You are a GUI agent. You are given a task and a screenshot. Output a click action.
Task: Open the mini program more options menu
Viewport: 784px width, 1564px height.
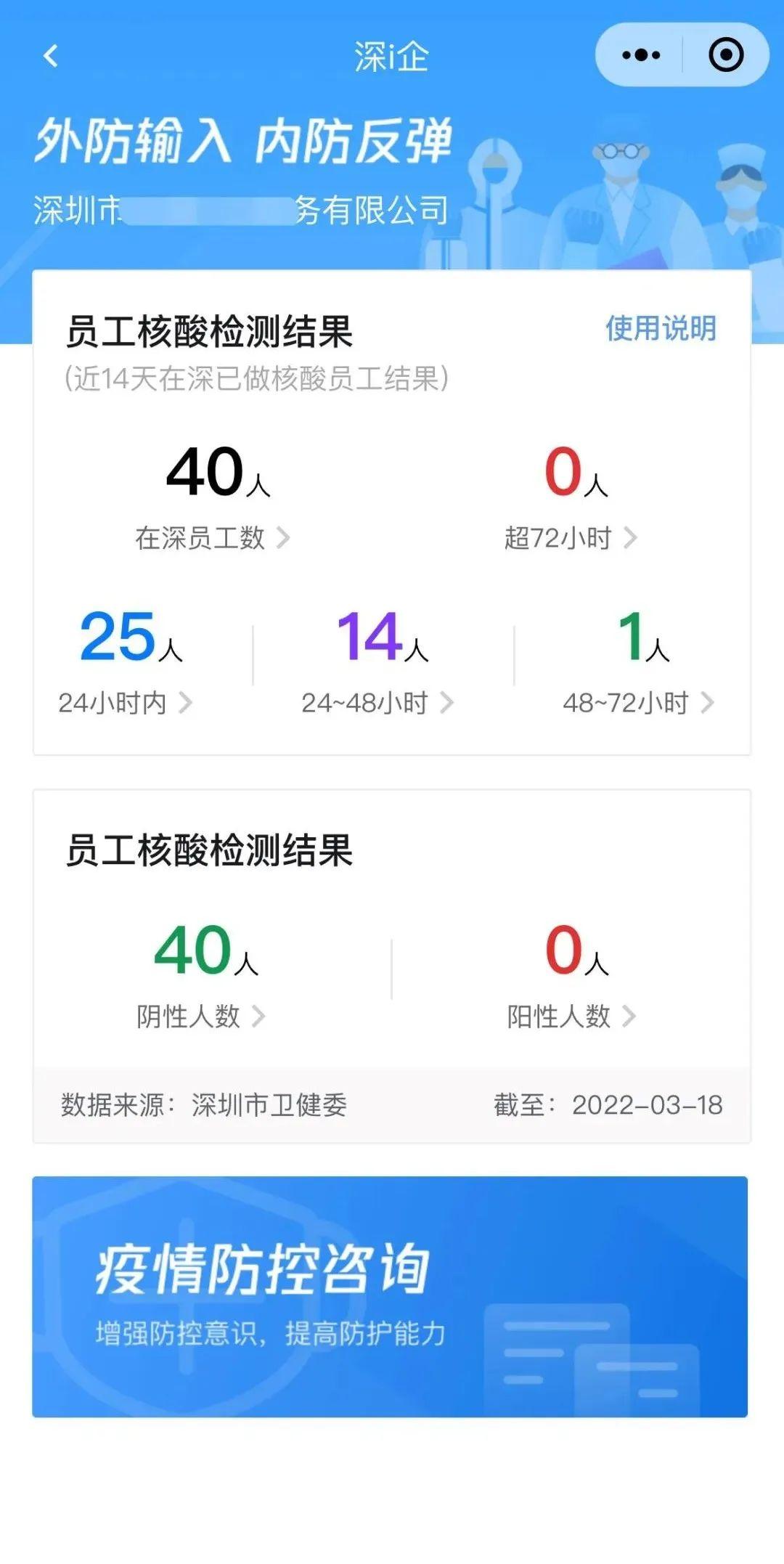pyautogui.click(x=641, y=55)
